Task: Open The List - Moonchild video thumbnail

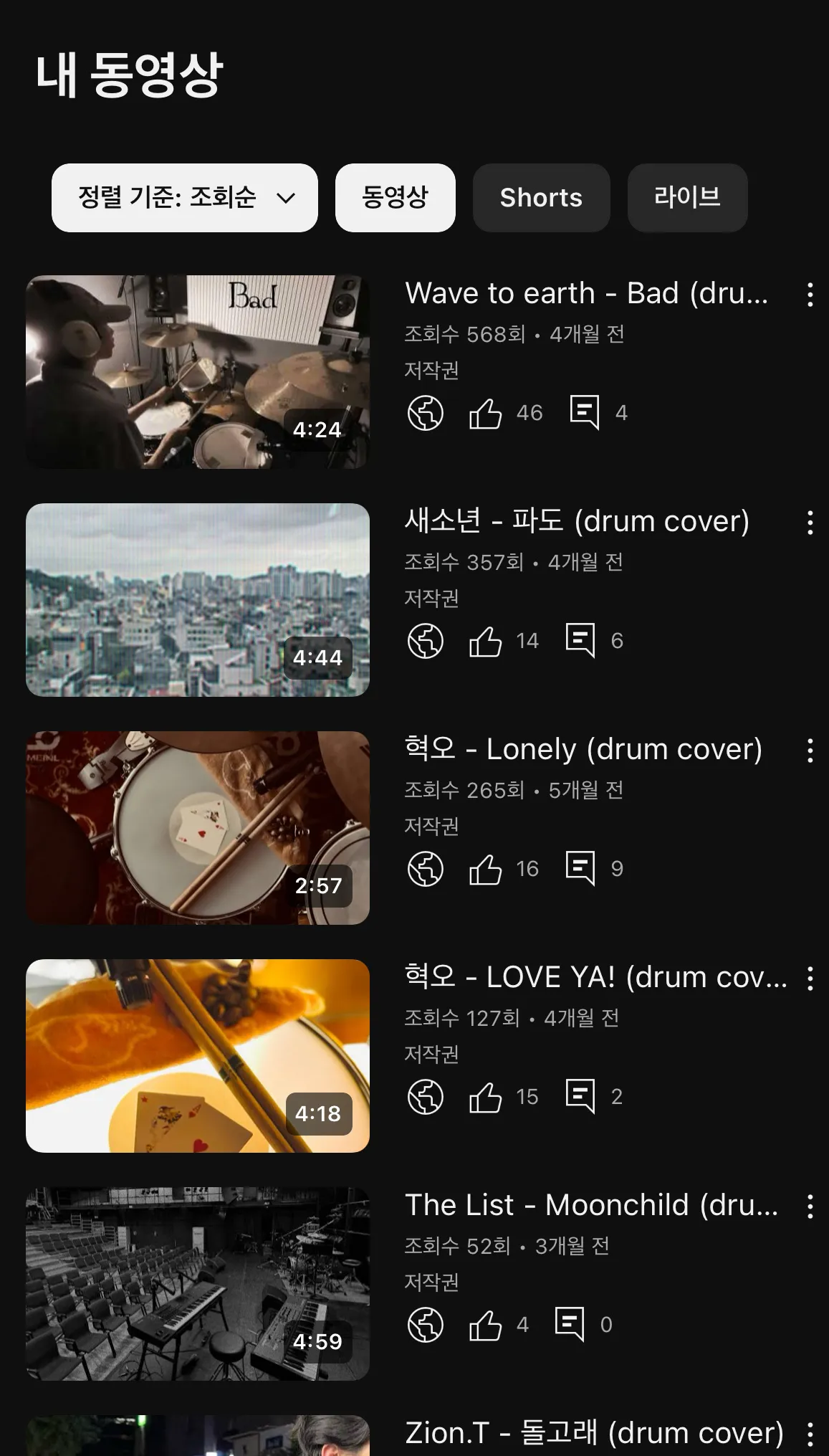Action: point(198,1283)
